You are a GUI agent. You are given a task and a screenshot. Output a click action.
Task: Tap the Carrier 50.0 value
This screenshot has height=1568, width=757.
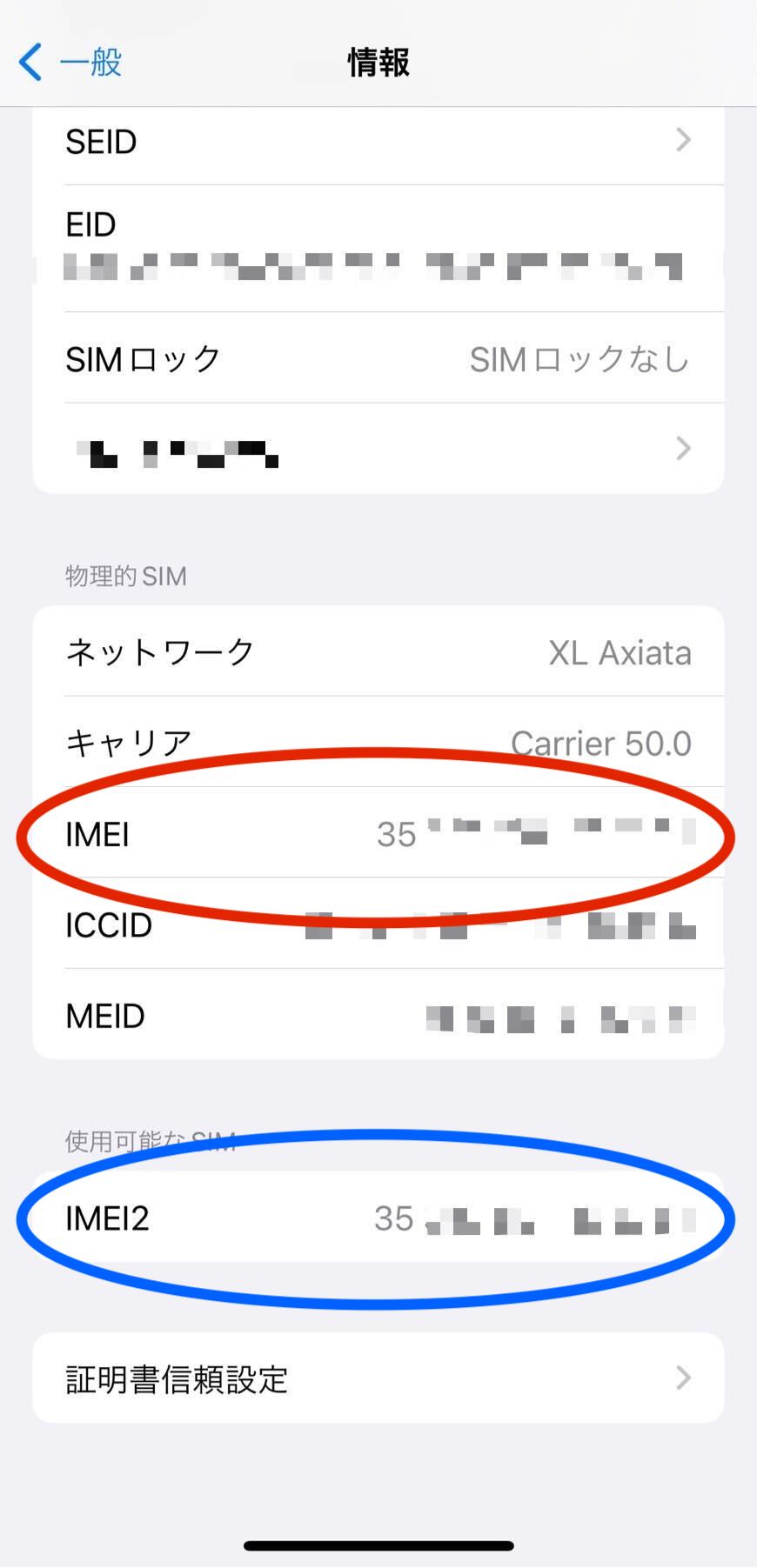click(602, 744)
